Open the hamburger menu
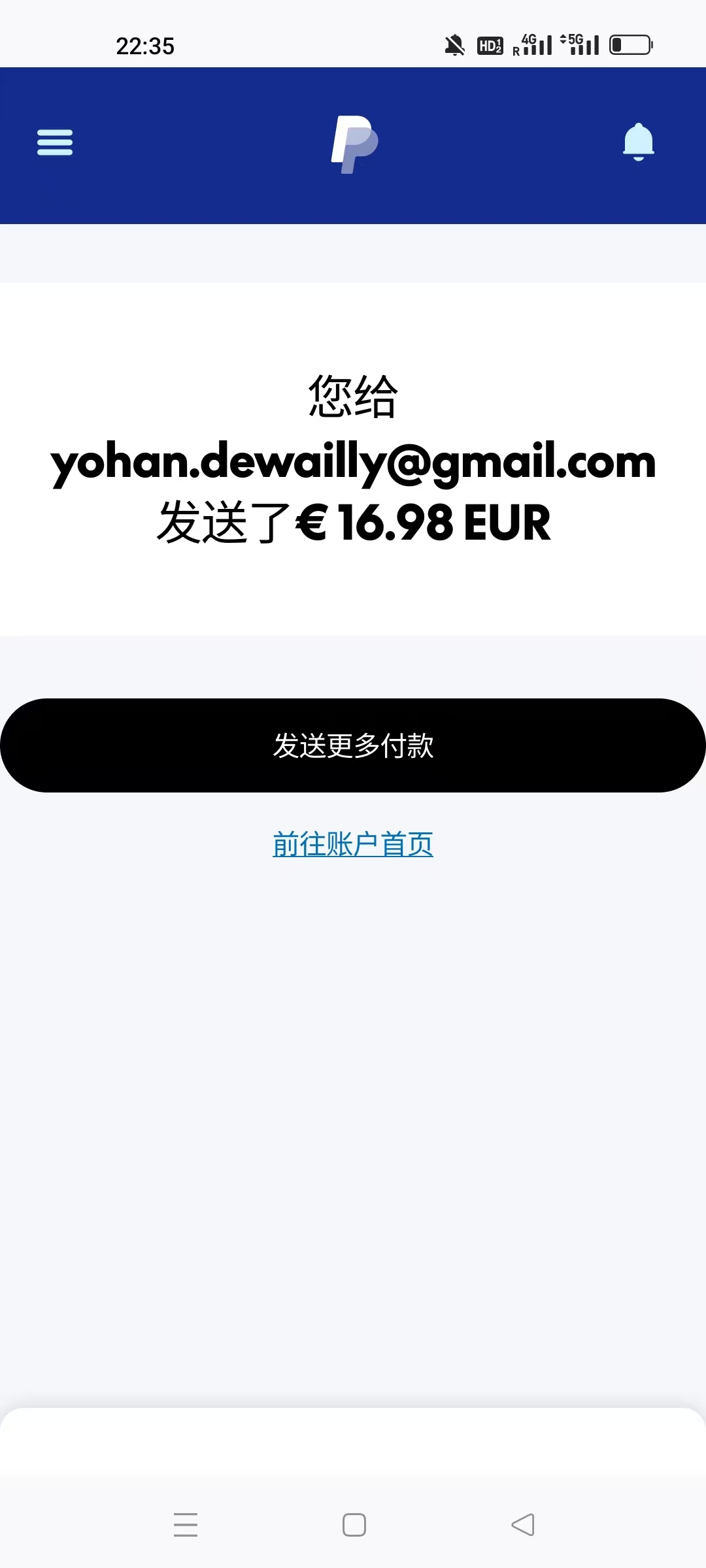The image size is (706, 1568). point(55,142)
